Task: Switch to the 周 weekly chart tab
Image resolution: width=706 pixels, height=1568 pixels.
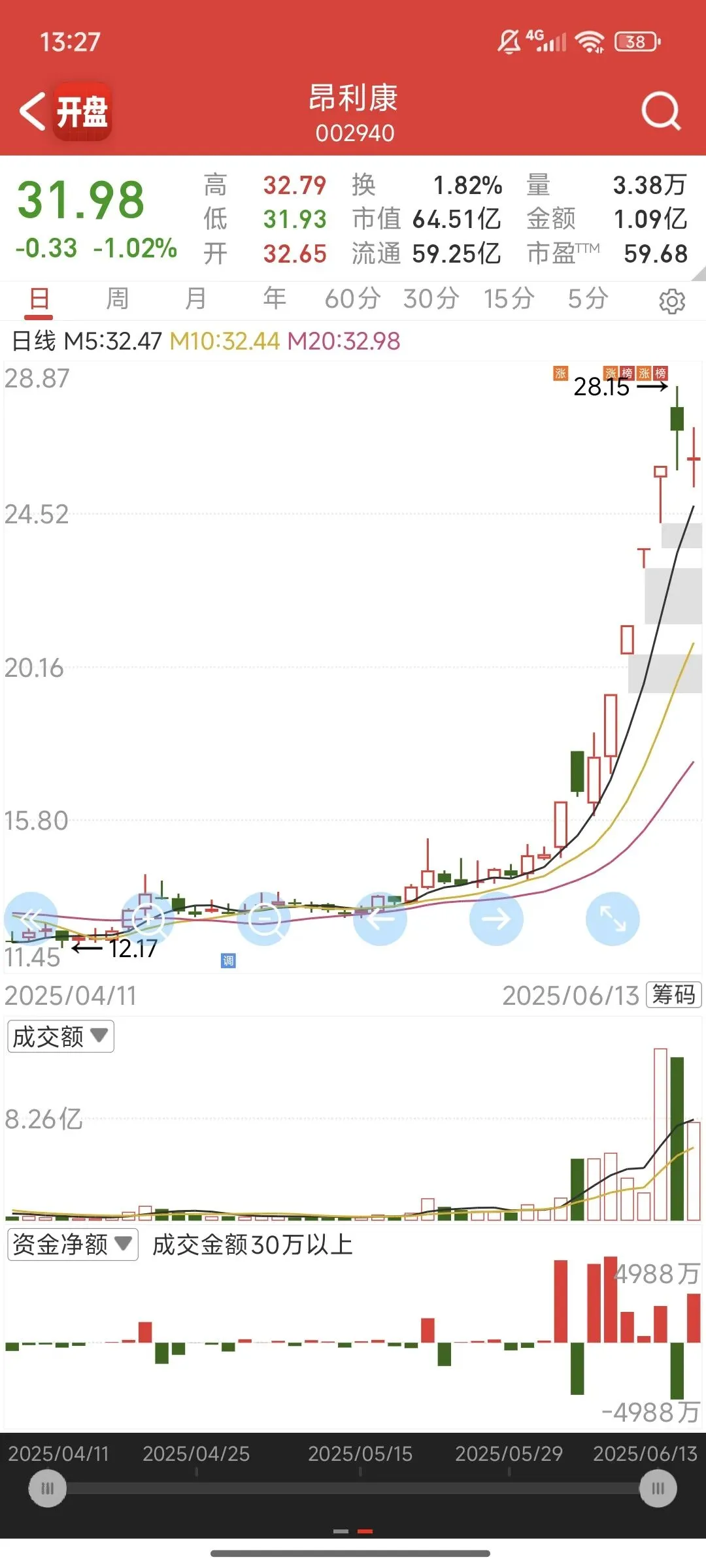Action: [x=118, y=299]
